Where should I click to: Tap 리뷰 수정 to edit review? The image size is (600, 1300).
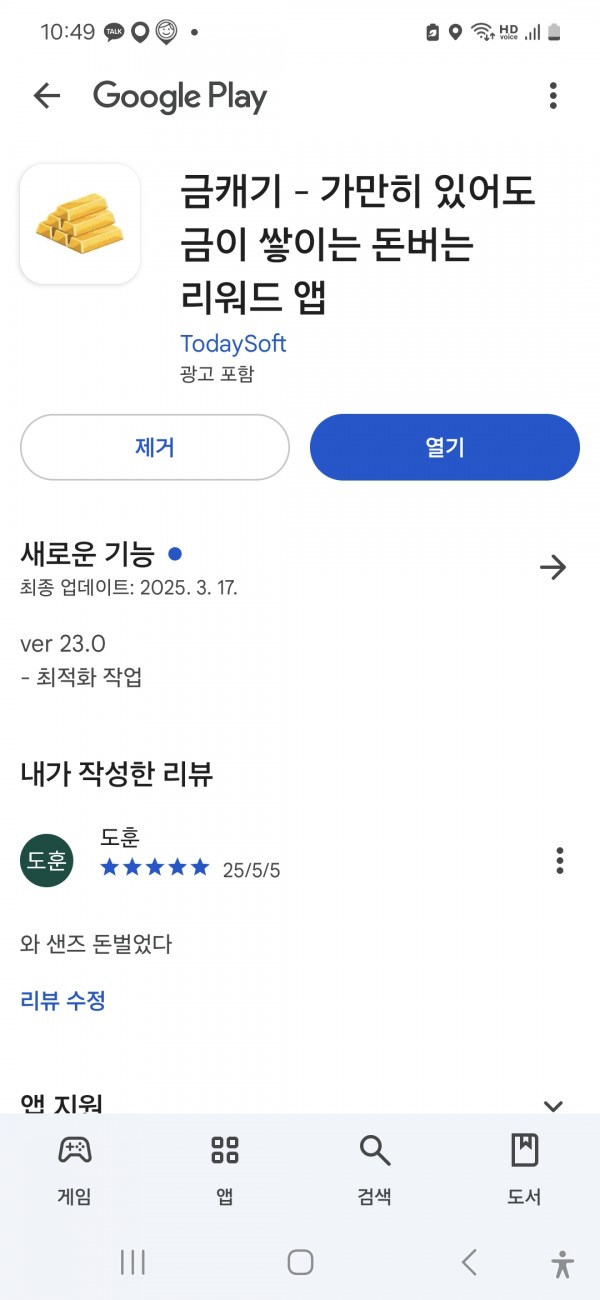pos(63,1000)
